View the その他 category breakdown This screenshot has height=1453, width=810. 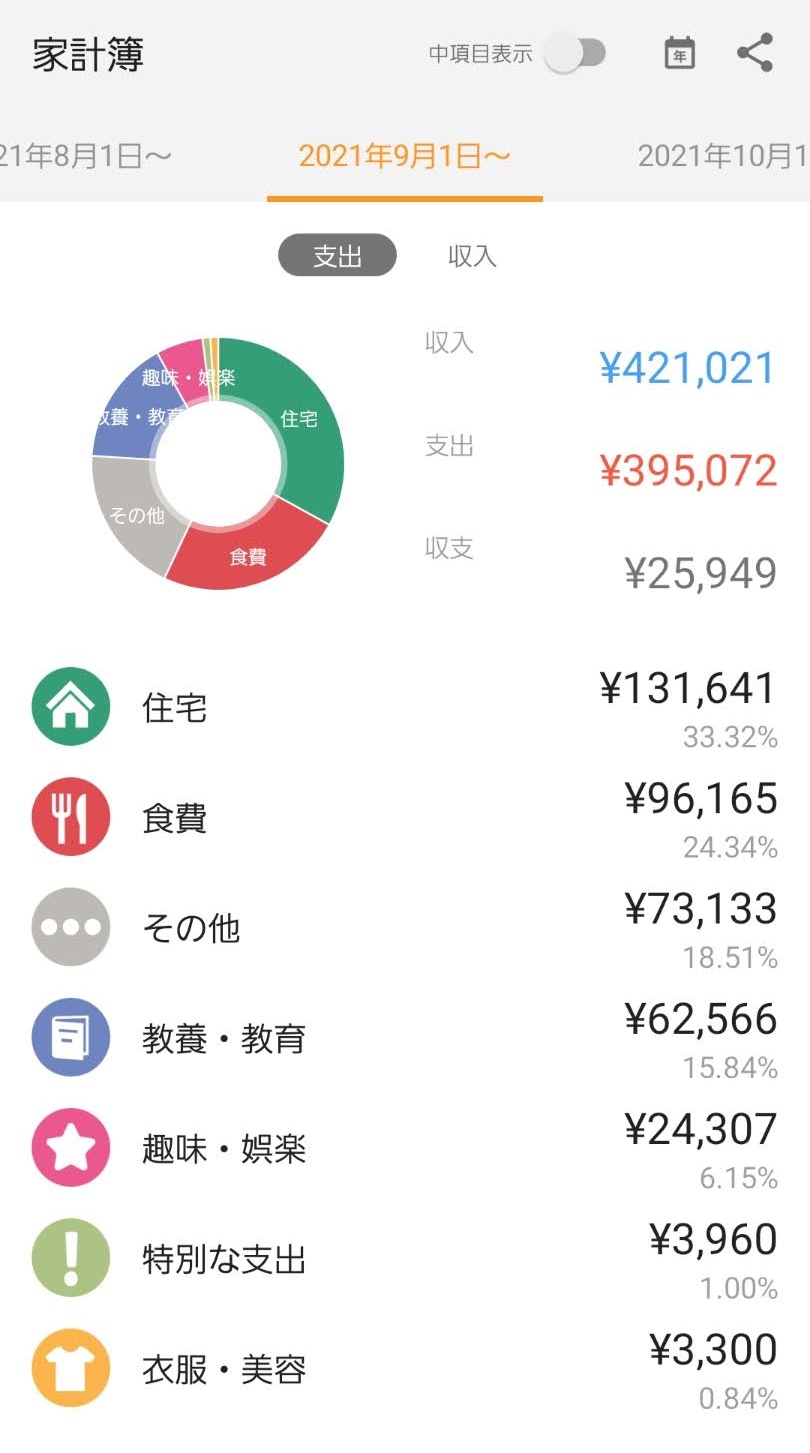[405, 929]
